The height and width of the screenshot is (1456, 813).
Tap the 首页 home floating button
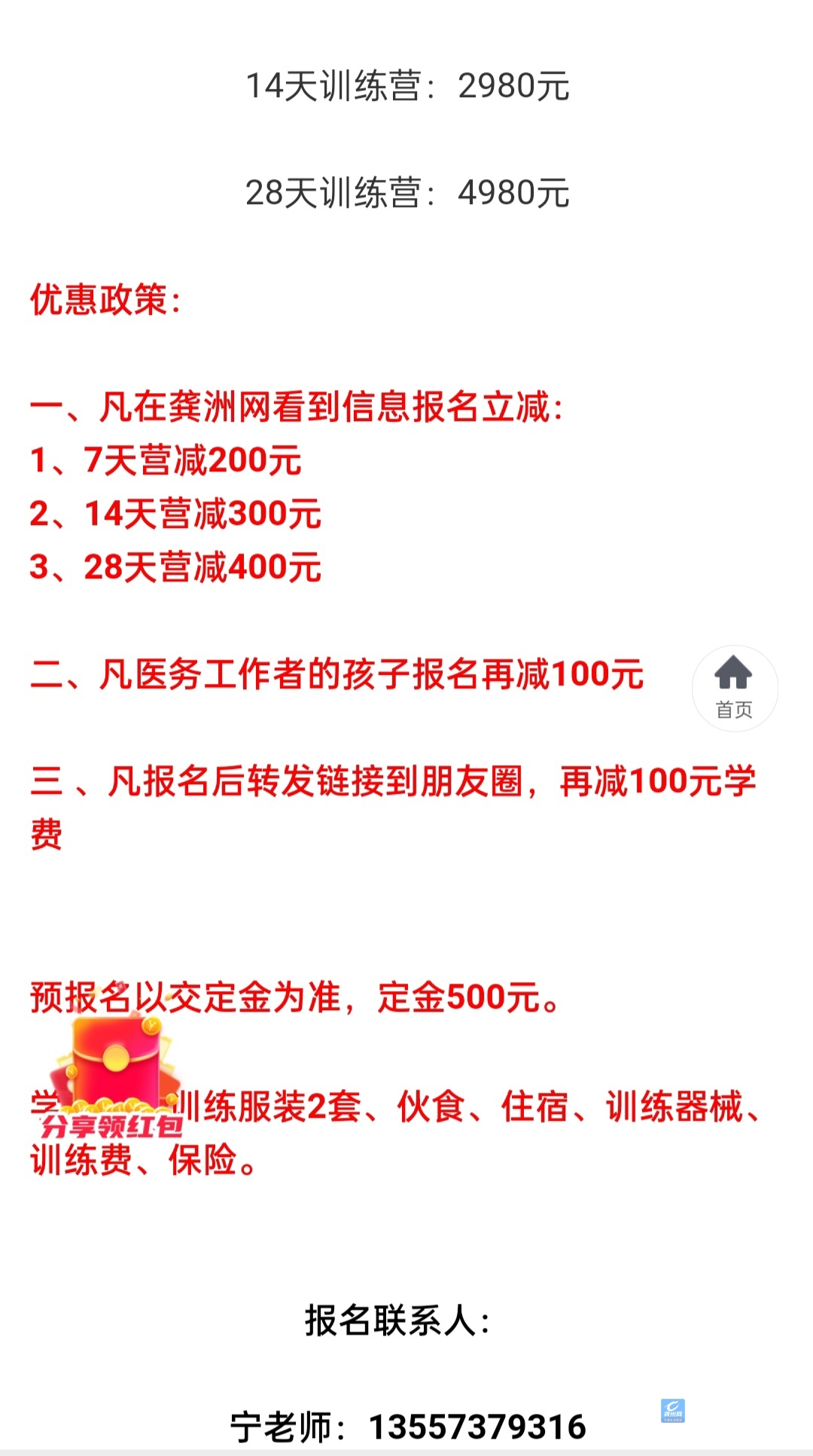[734, 688]
